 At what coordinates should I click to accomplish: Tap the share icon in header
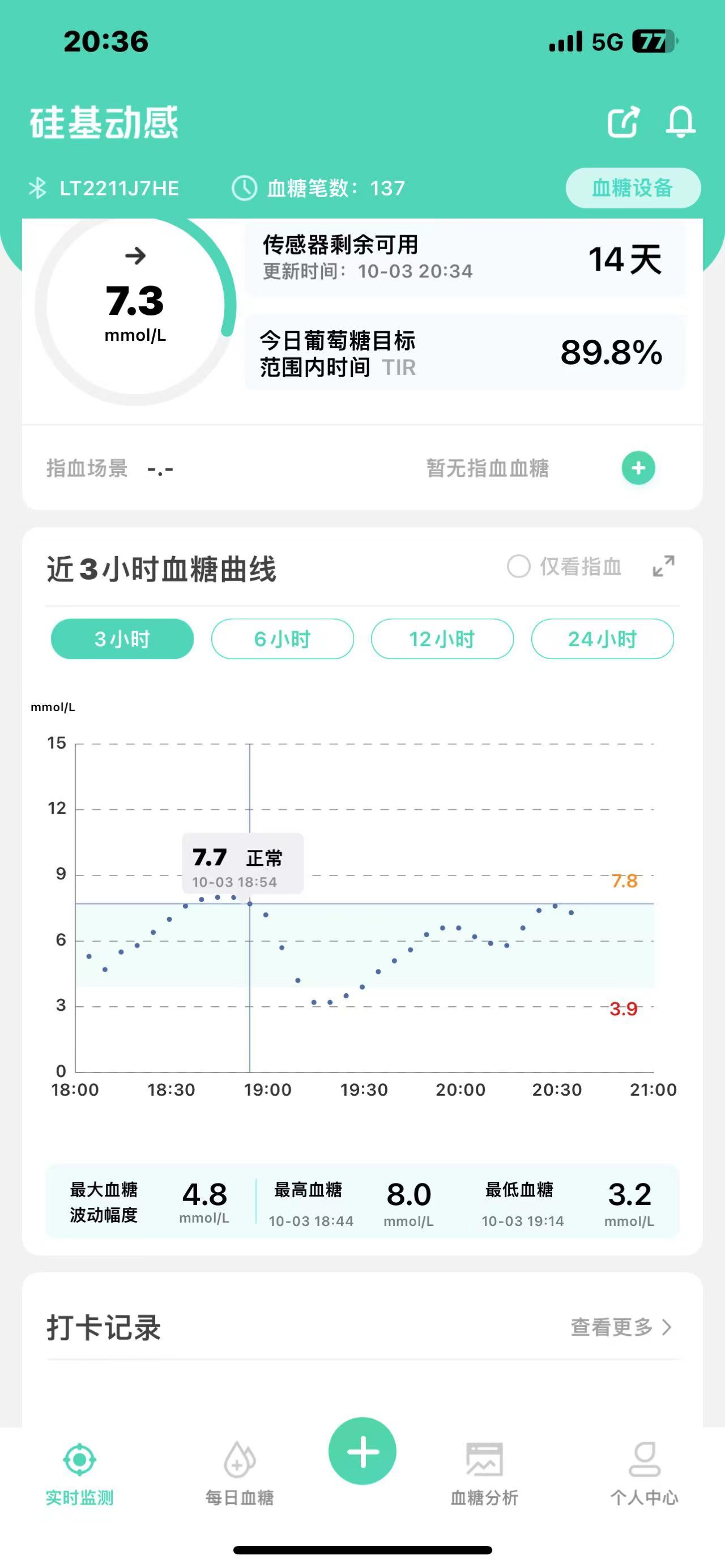click(624, 122)
